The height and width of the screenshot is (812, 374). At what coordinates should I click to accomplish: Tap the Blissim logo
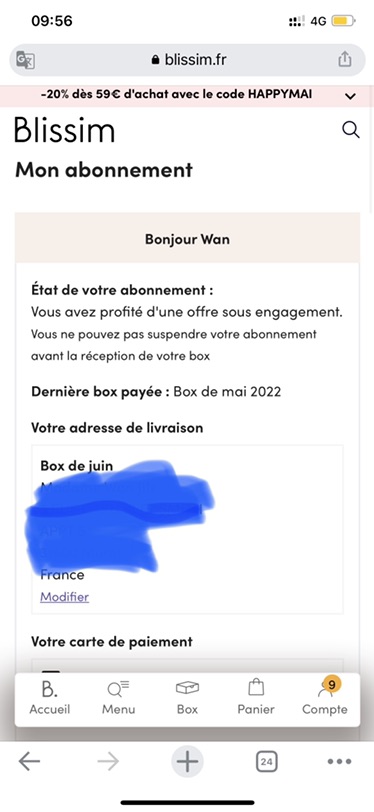(64, 129)
